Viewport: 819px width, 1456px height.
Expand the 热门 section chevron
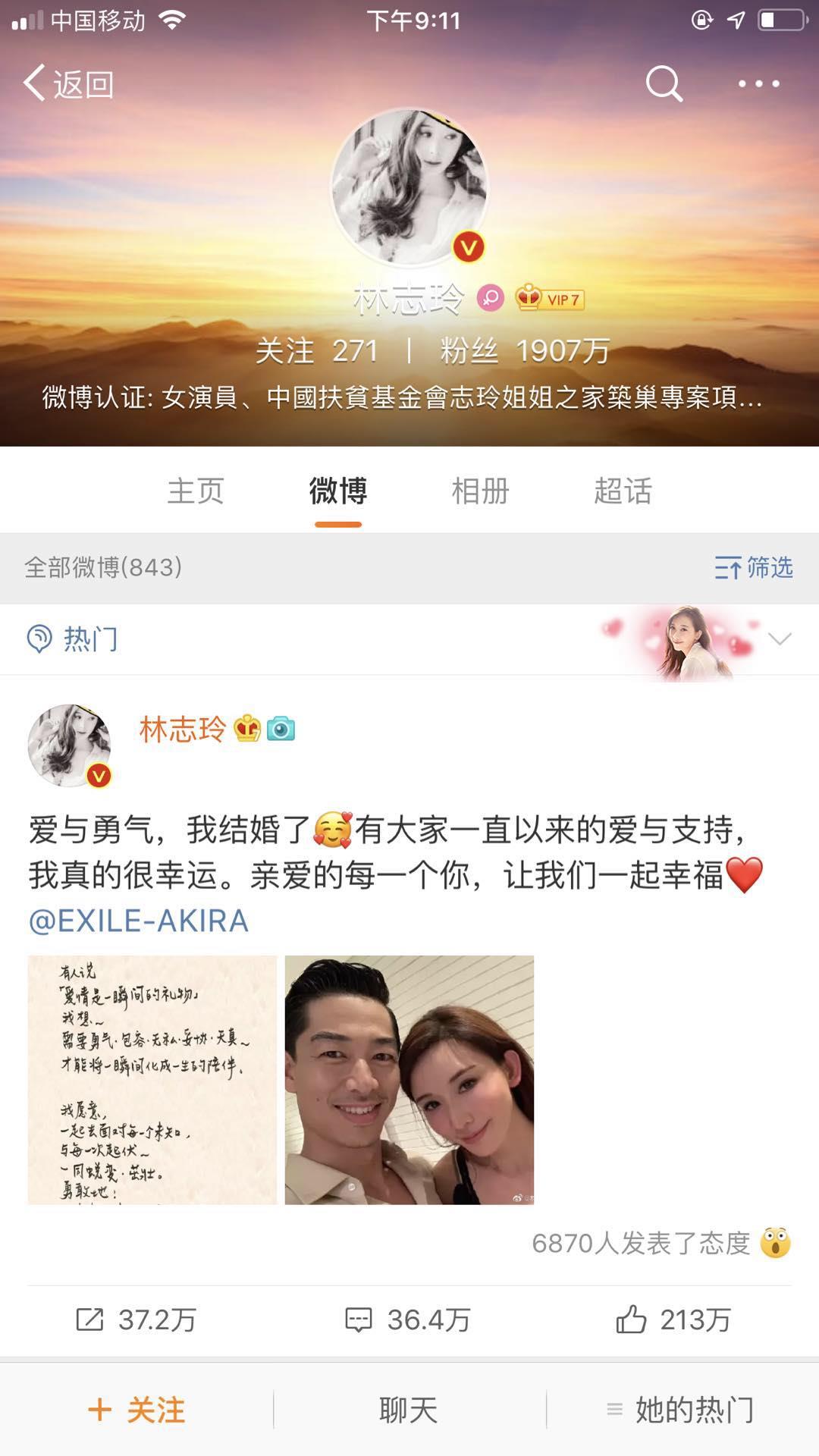pyautogui.click(x=780, y=639)
